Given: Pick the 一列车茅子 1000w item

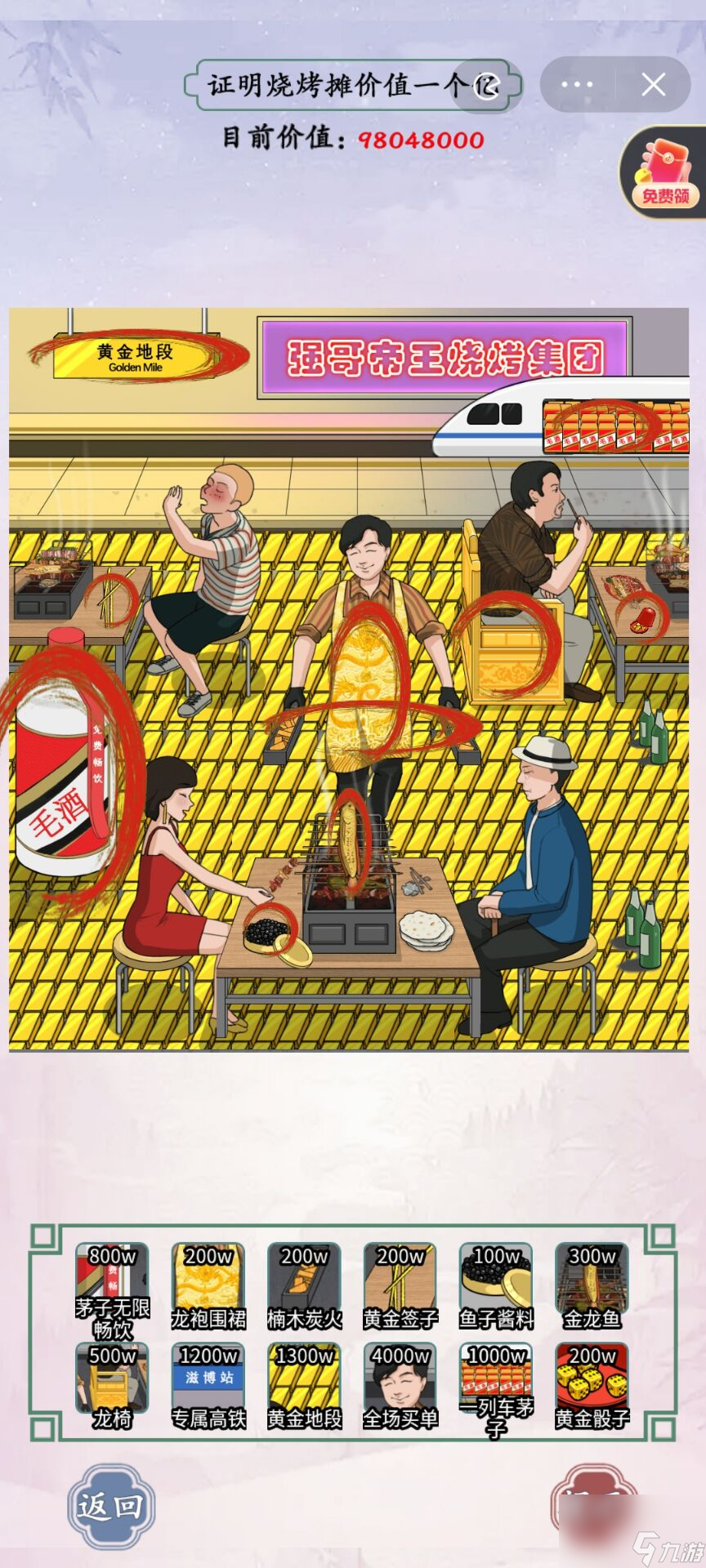Looking at the screenshot, I should [496, 1383].
